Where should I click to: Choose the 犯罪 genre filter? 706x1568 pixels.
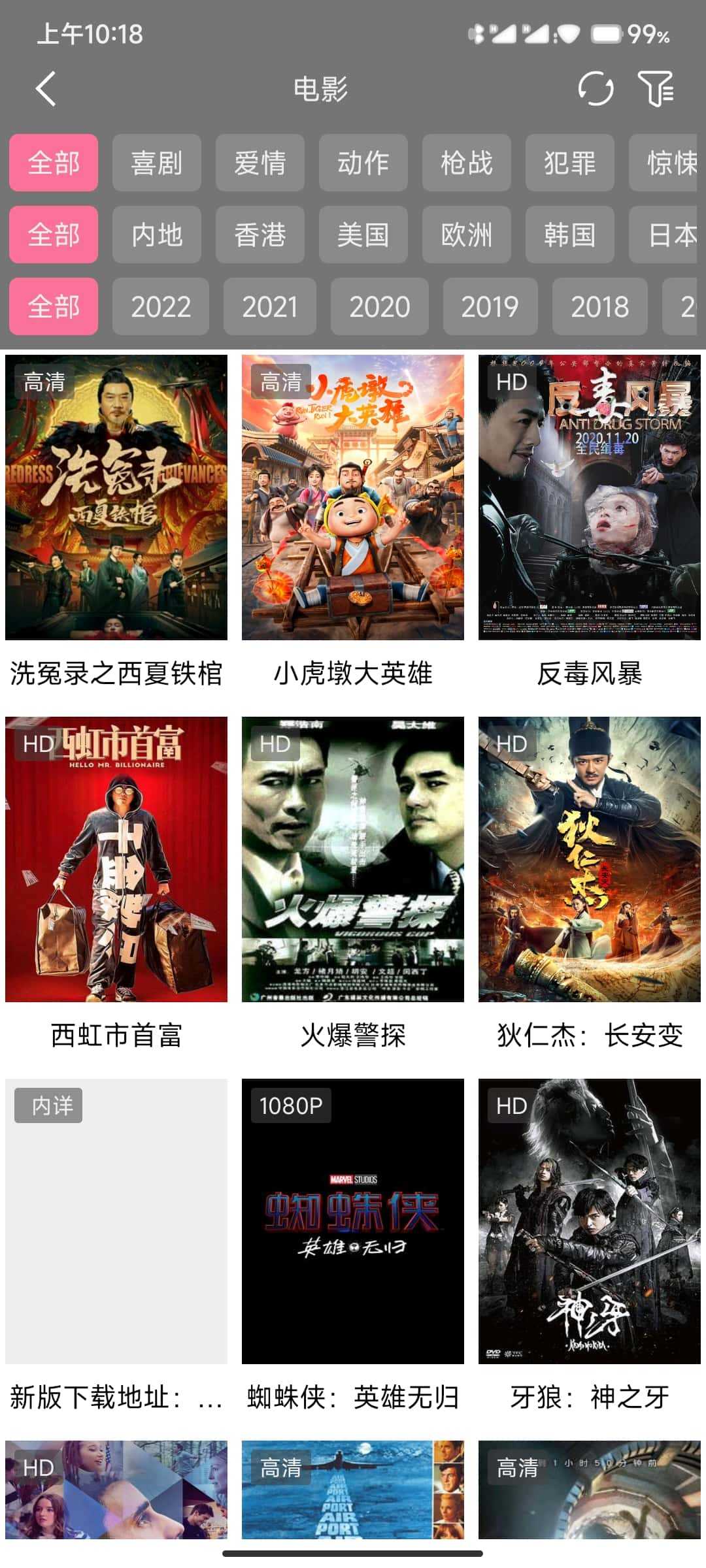[569, 163]
